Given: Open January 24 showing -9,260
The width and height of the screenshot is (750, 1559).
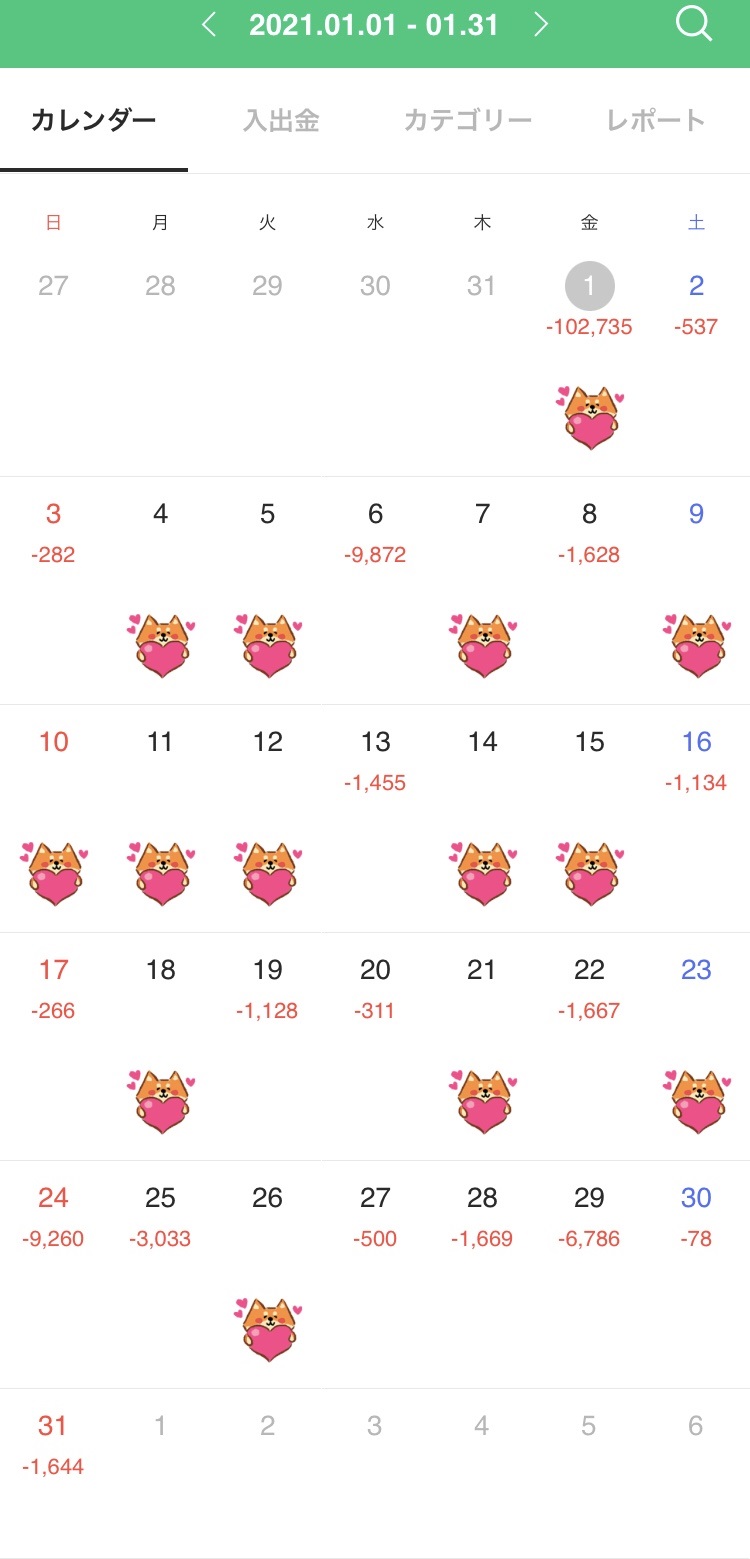Looking at the screenshot, I should [53, 1214].
